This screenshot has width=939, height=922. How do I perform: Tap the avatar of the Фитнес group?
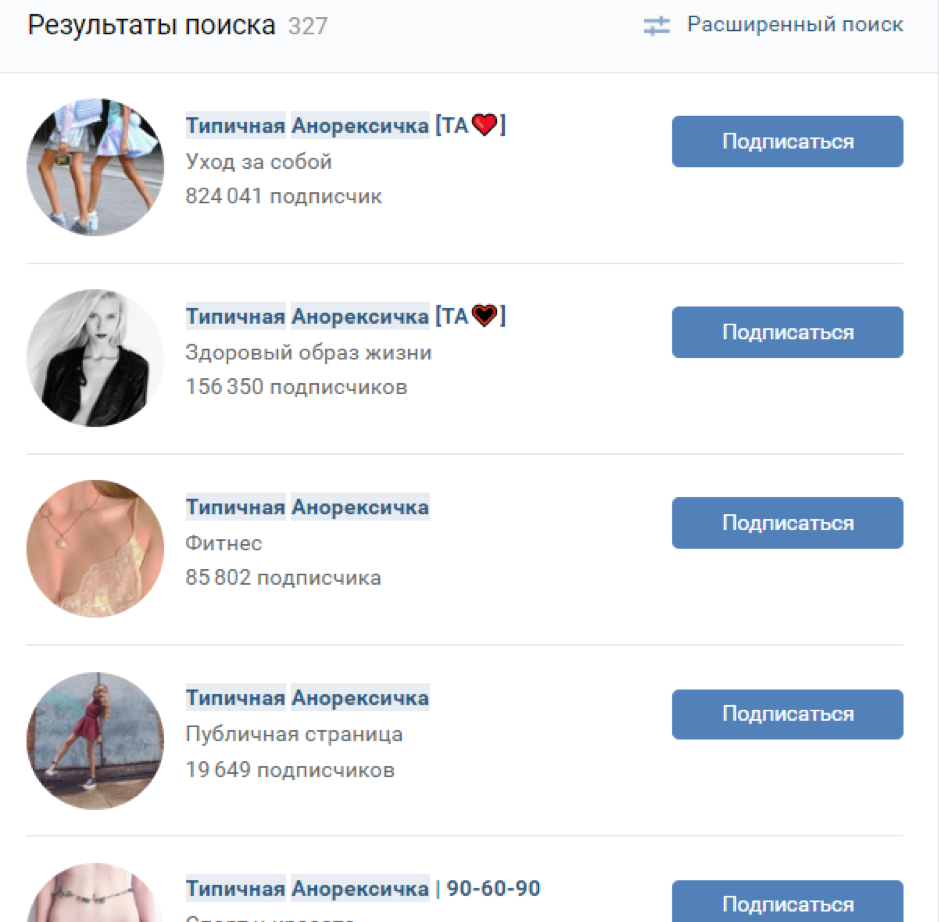click(x=95, y=548)
